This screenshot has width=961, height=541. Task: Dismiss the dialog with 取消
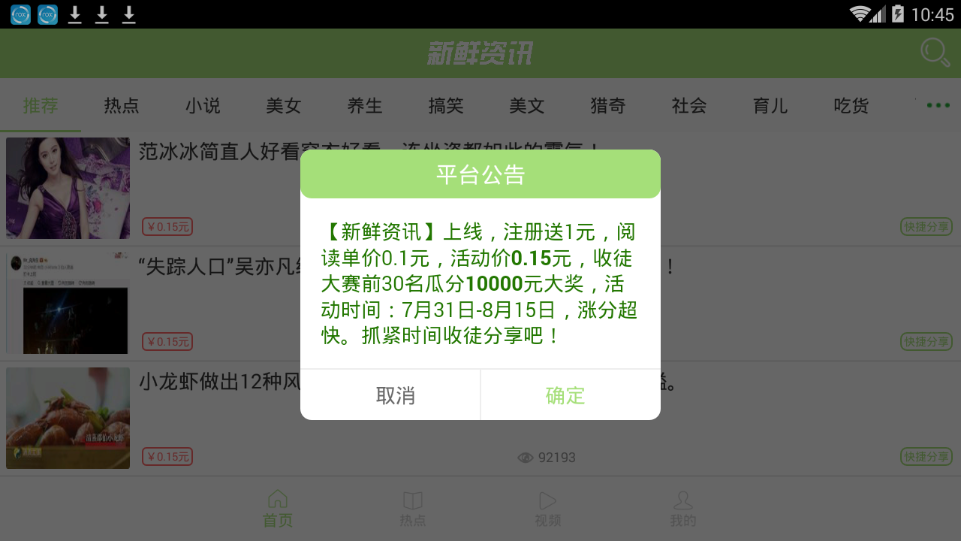pyautogui.click(x=395, y=395)
